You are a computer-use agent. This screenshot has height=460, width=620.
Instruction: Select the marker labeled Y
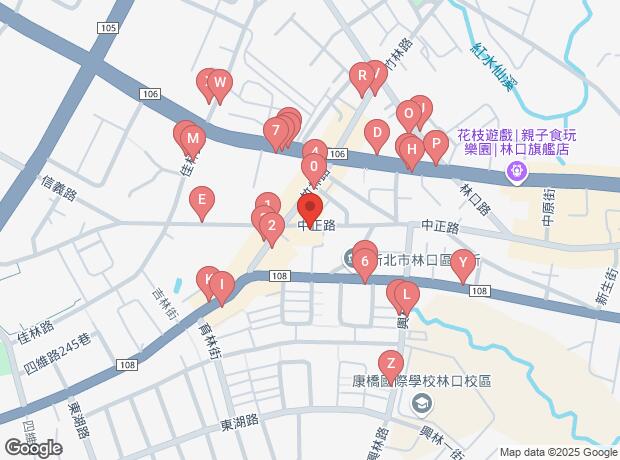pyautogui.click(x=461, y=264)
